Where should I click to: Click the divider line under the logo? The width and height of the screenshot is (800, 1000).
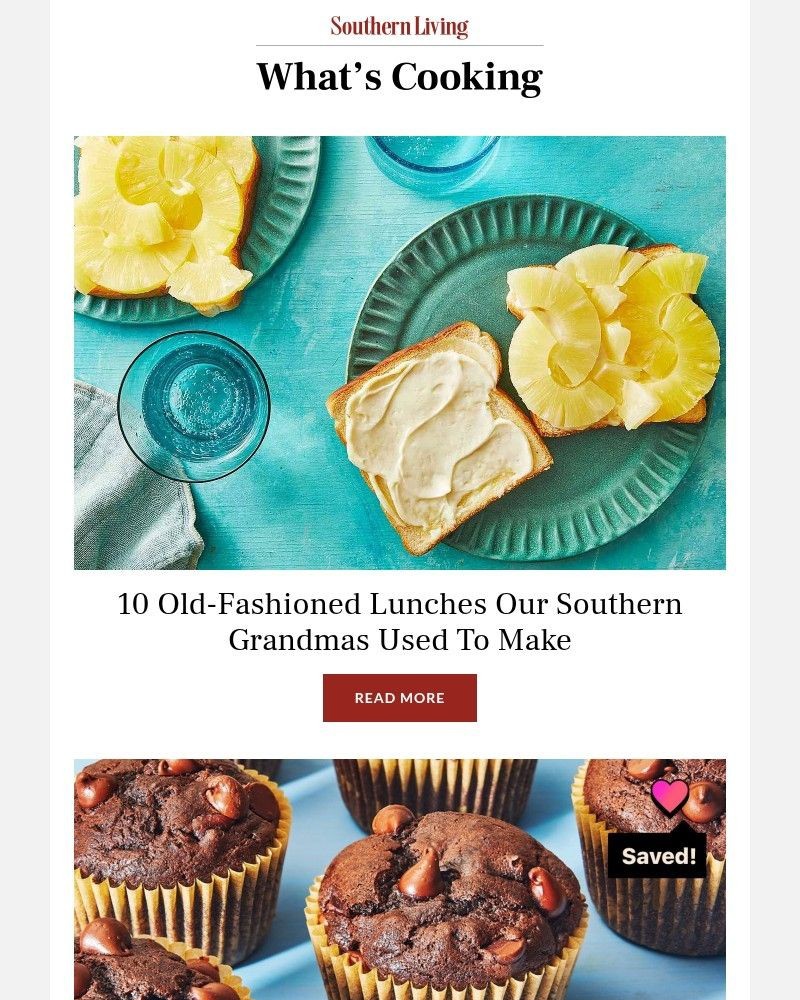(399, 44)
